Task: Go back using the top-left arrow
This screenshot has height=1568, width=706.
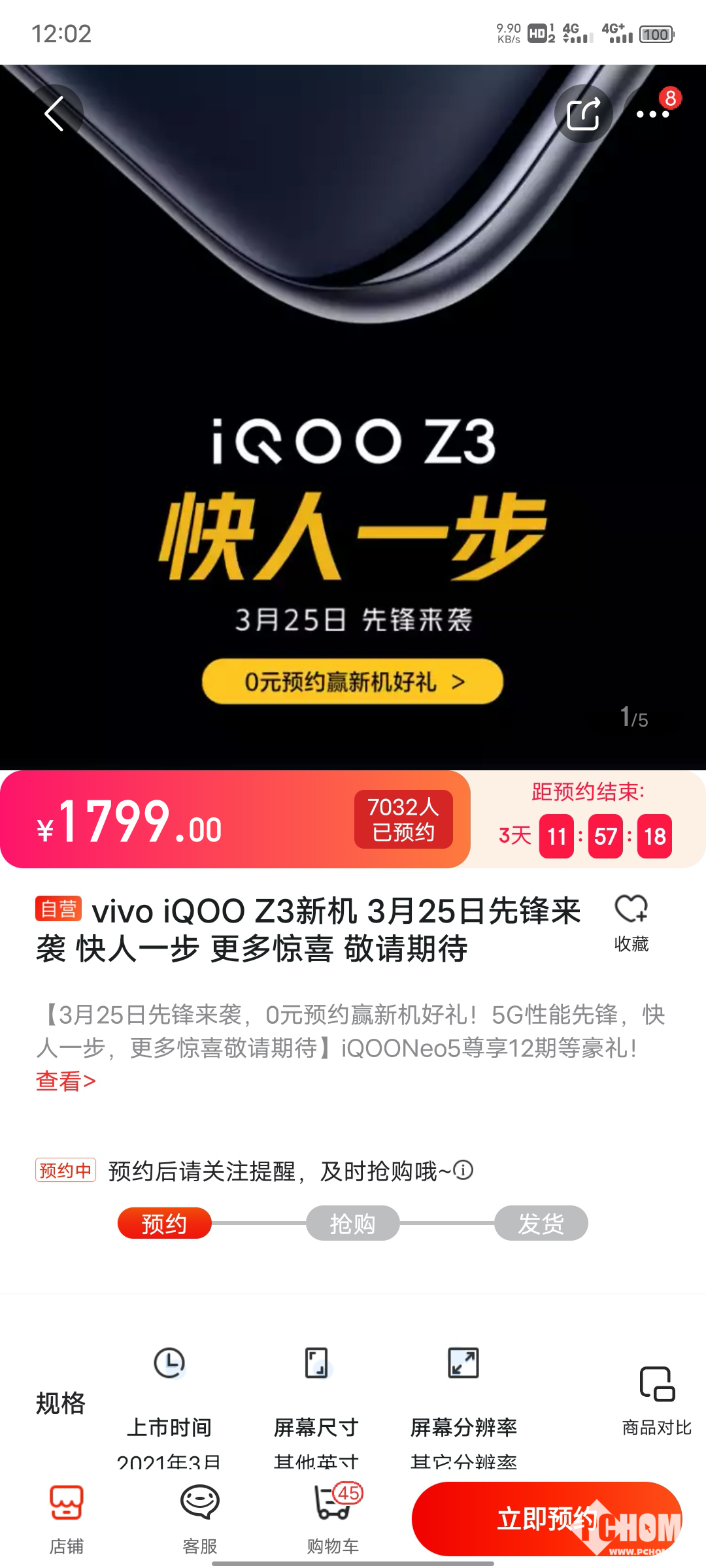Action: coord(55,114)
